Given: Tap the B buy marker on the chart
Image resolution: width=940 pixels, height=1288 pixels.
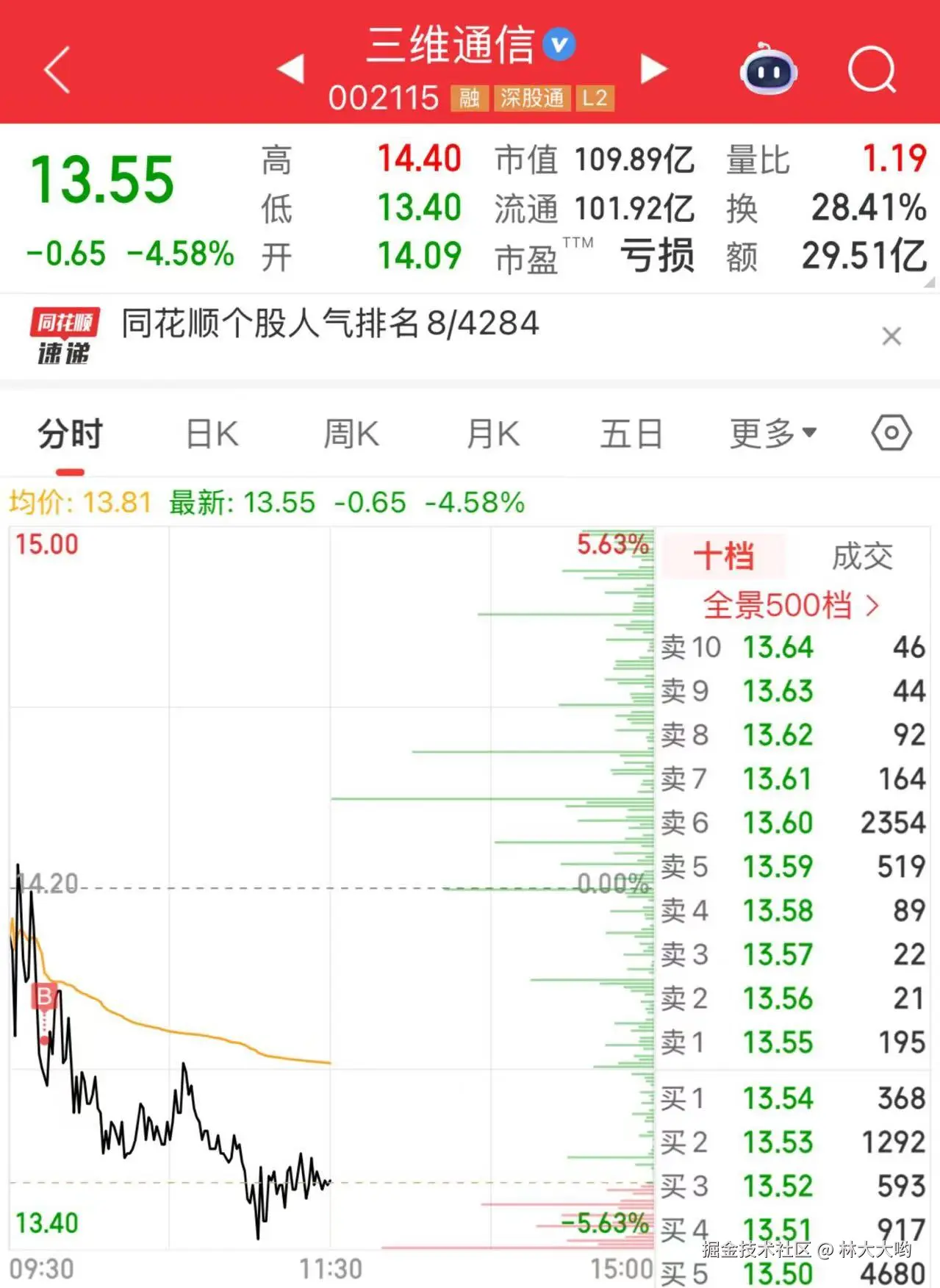Looking at the screenshot, I should (x=44, y=998).
